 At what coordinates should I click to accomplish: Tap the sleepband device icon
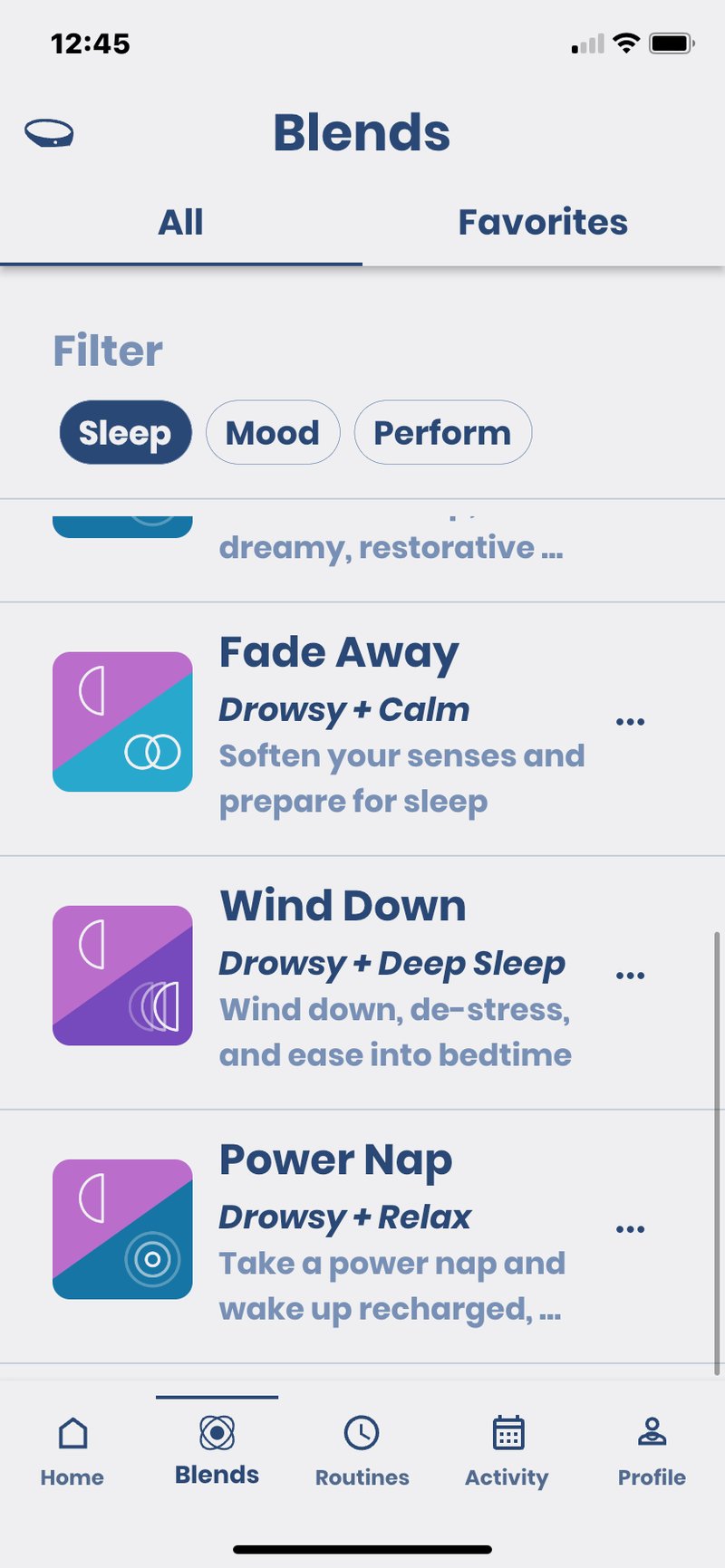point(51,132)
